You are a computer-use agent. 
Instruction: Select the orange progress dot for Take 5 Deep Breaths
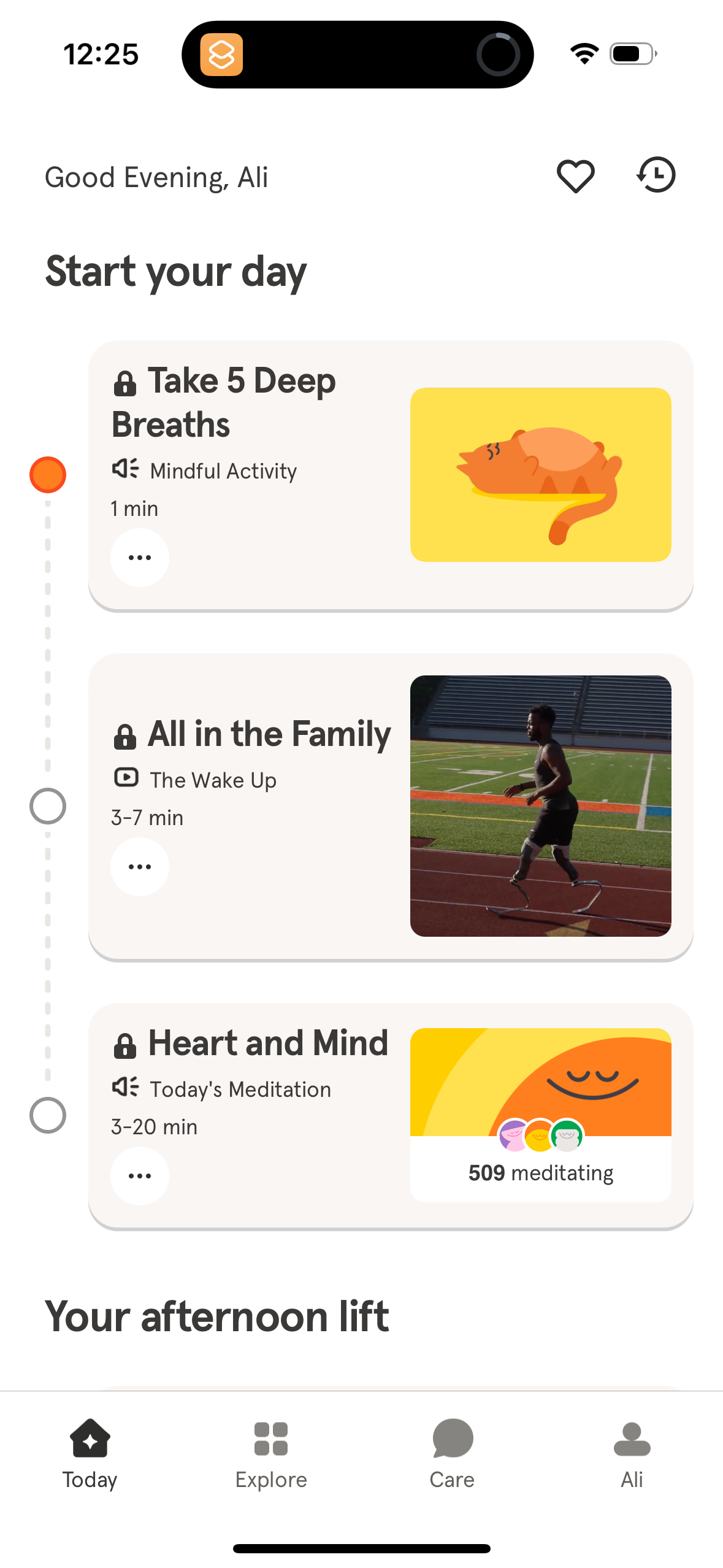point(48,474)
